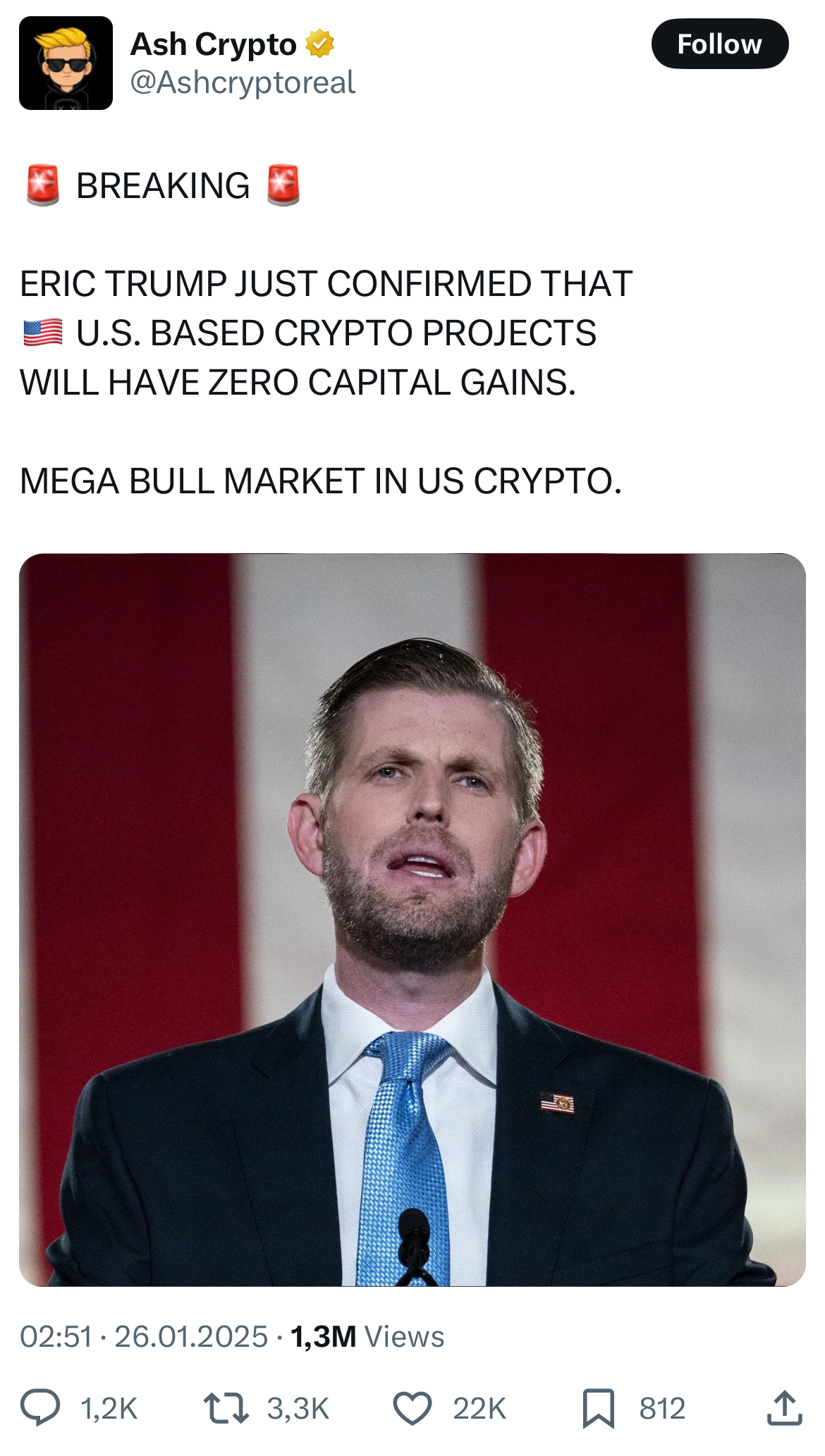Screen dimensions: 825x1456
Task: Follow the Ash Crypto account
Action: point(719,44)
